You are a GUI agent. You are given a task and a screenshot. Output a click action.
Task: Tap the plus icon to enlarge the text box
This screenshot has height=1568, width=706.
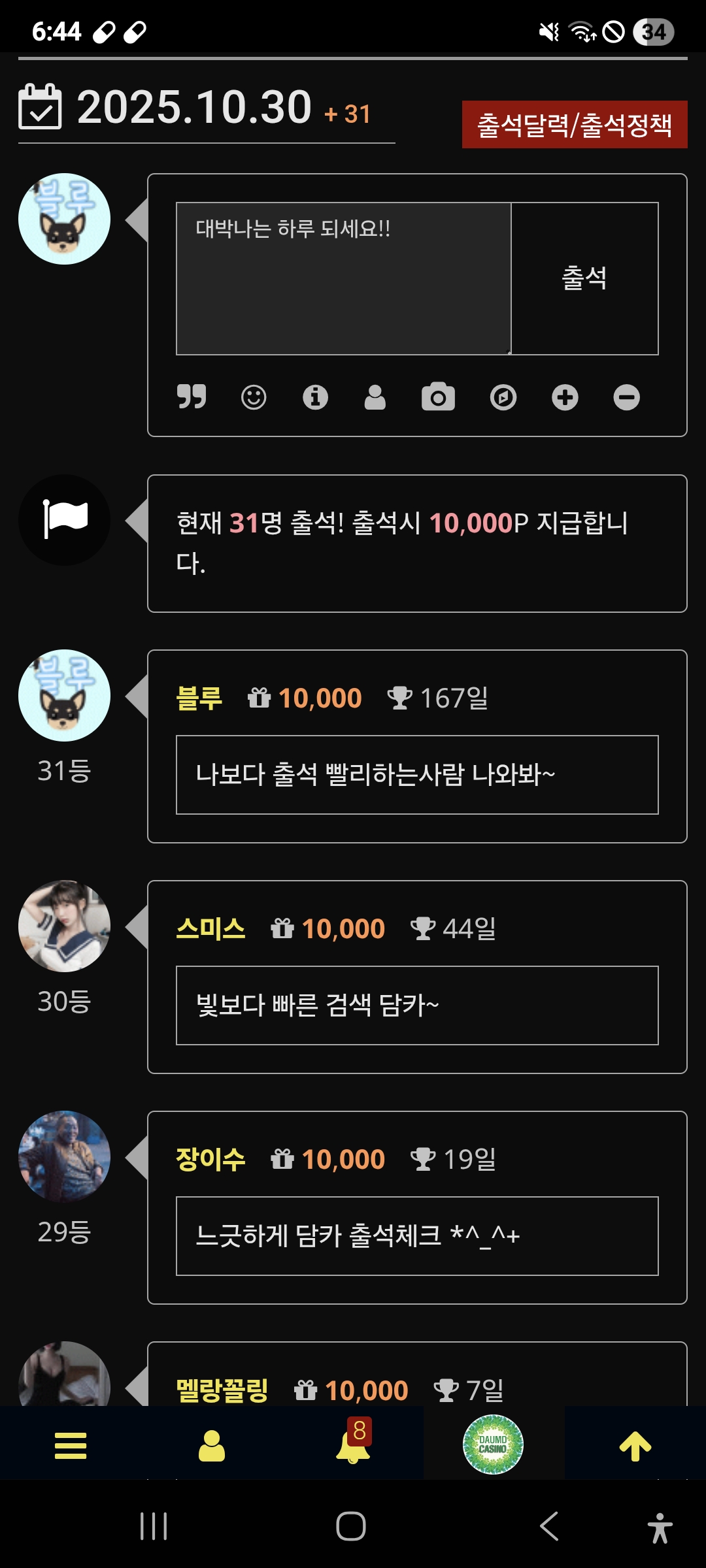(x=565, y=397)
